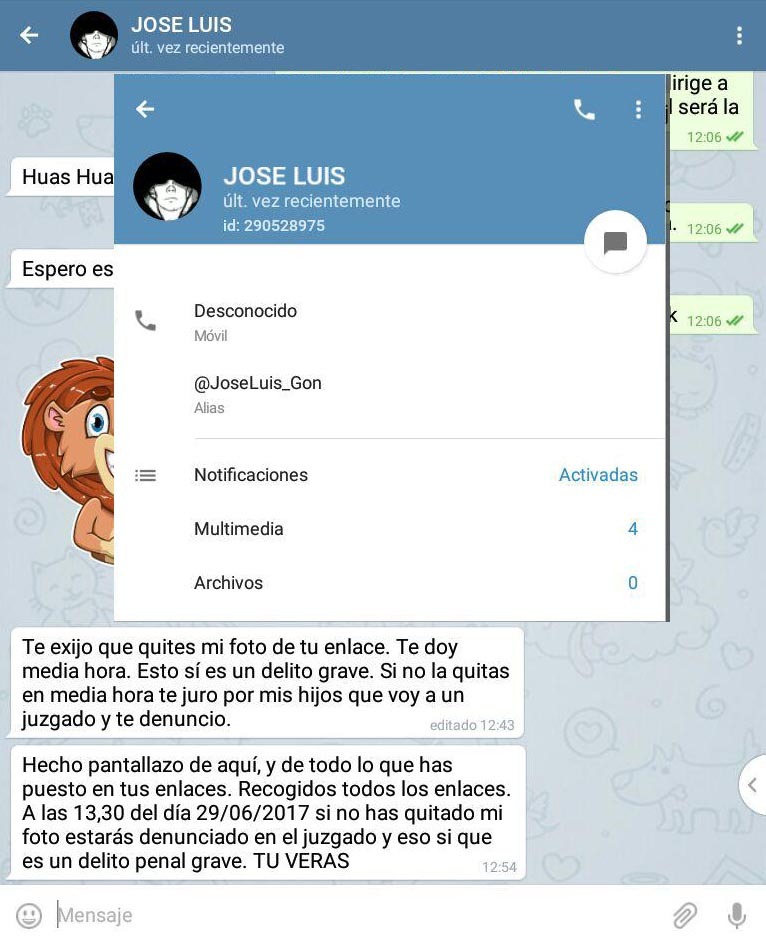Open the emoji picker
Image resolution: width=766 pixels, height=940 pixels.
tap(29, 915)
